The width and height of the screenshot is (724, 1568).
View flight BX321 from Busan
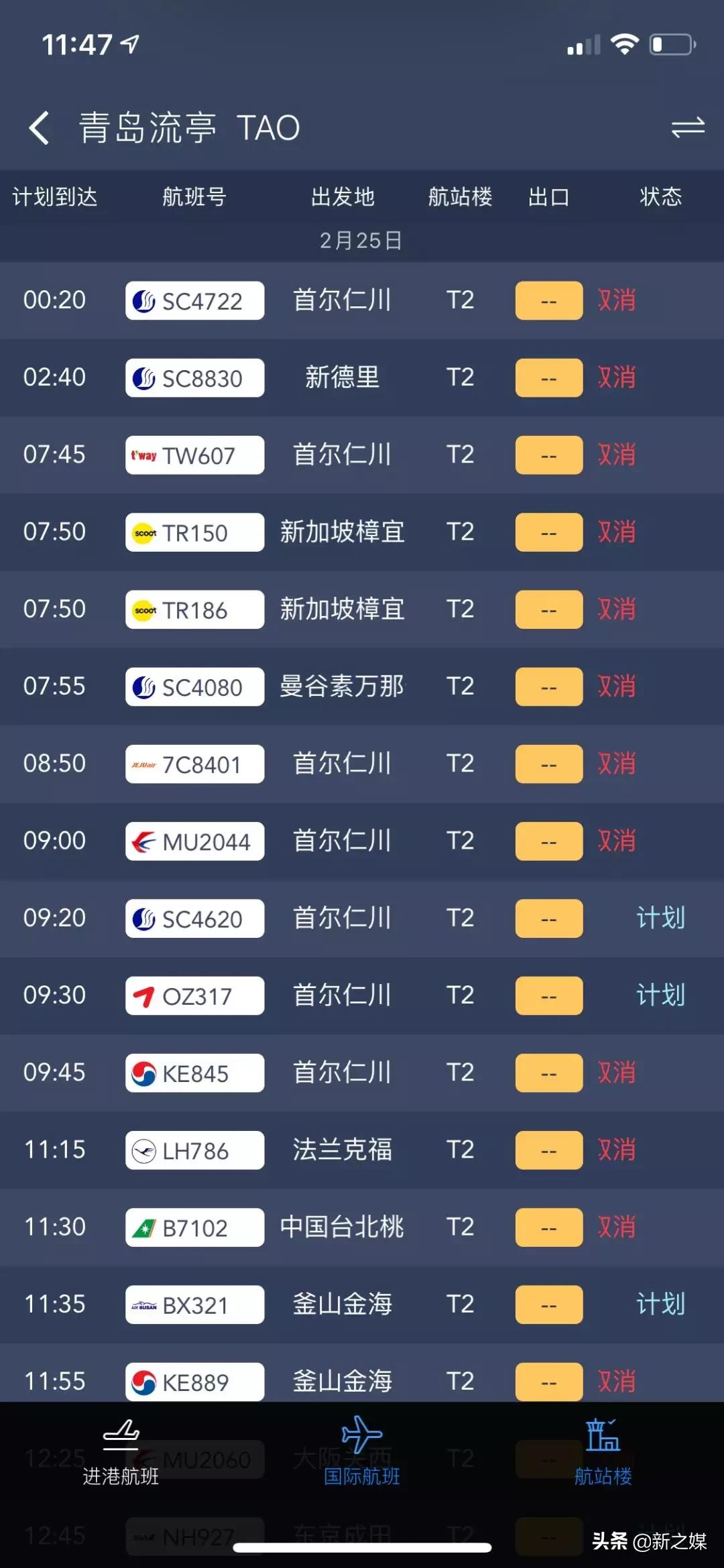(x=362, y=1305)
